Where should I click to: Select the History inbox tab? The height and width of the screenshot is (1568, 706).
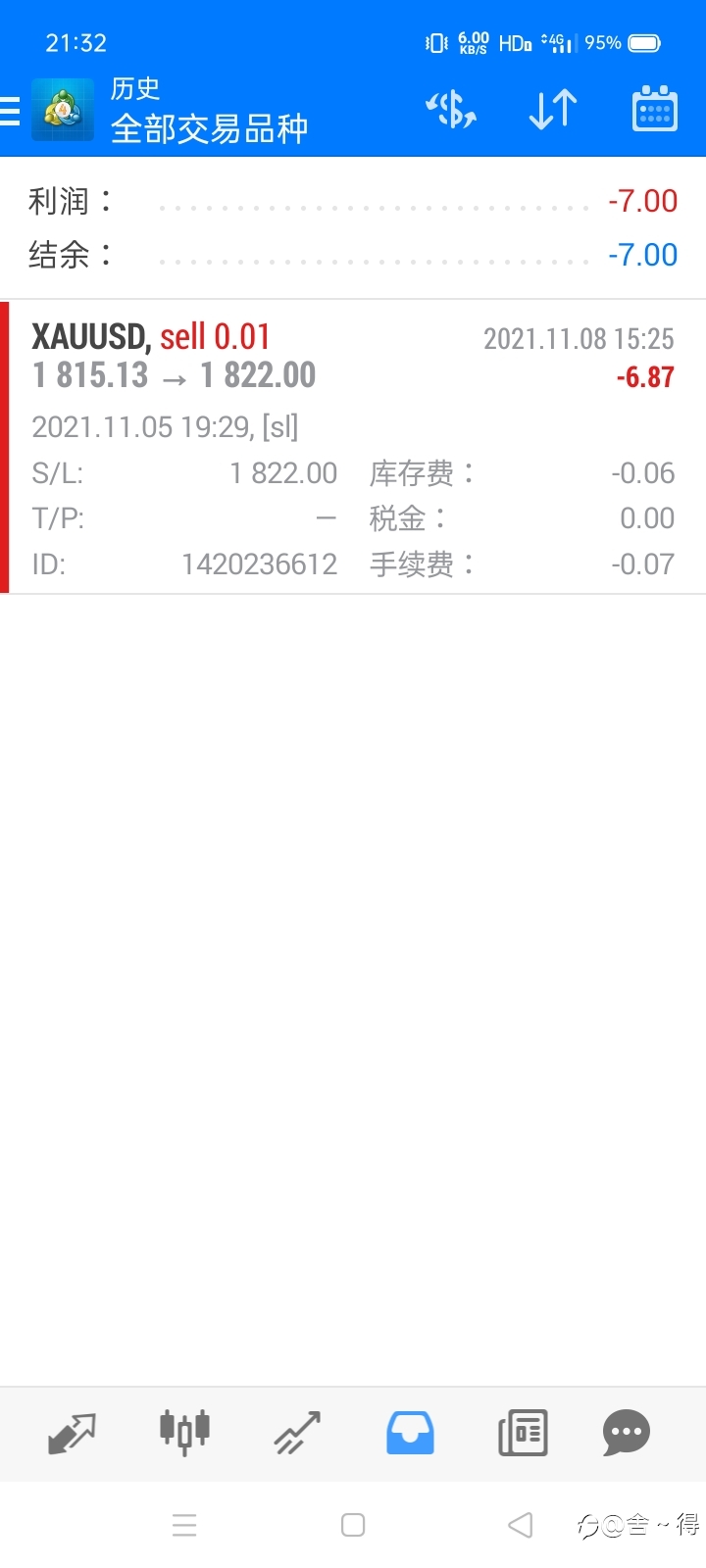coord(410,1433)
